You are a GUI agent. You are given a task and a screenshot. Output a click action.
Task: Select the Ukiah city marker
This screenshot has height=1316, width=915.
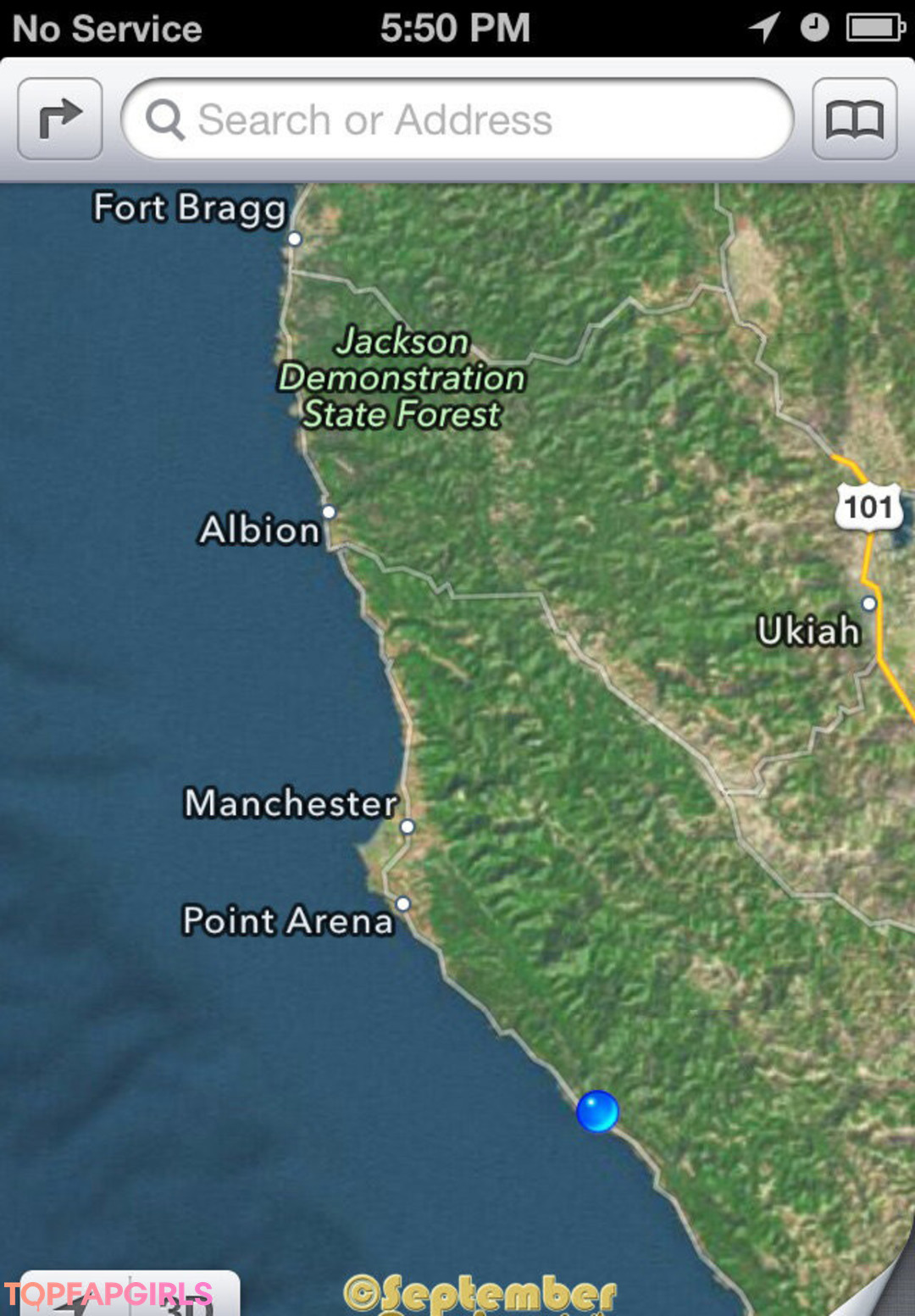[x=868, y=604]
